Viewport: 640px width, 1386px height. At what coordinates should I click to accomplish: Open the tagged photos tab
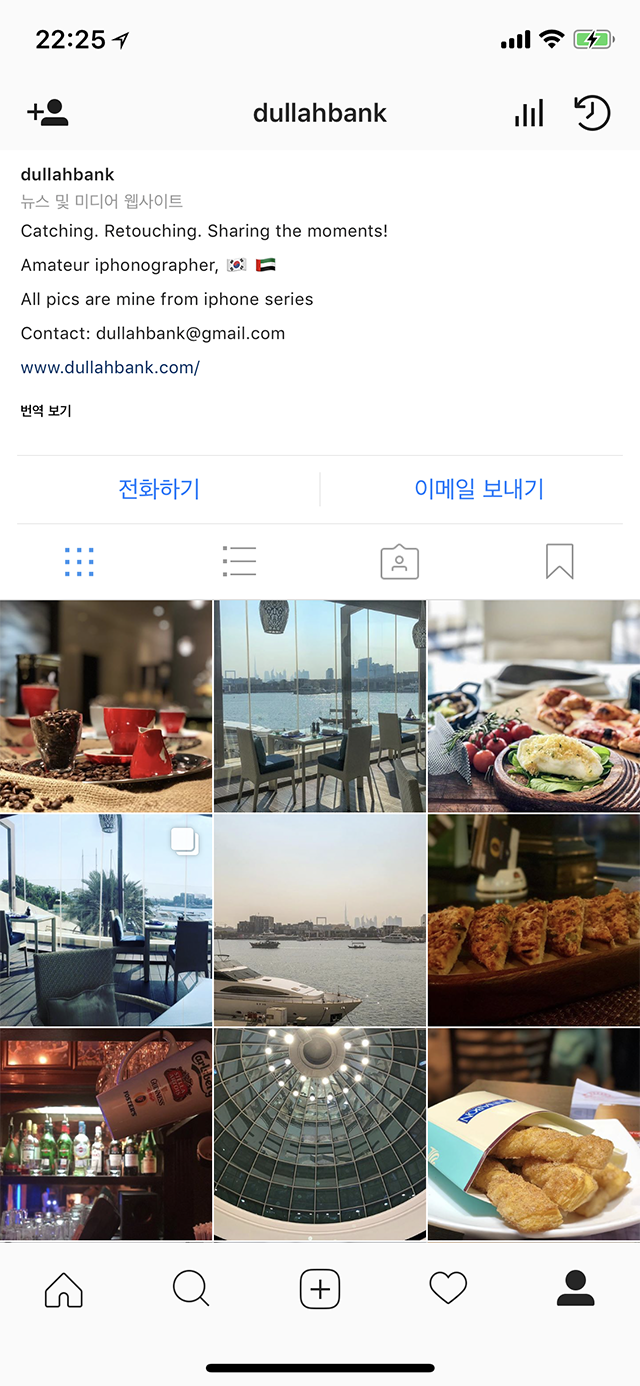tap(399, 562)
